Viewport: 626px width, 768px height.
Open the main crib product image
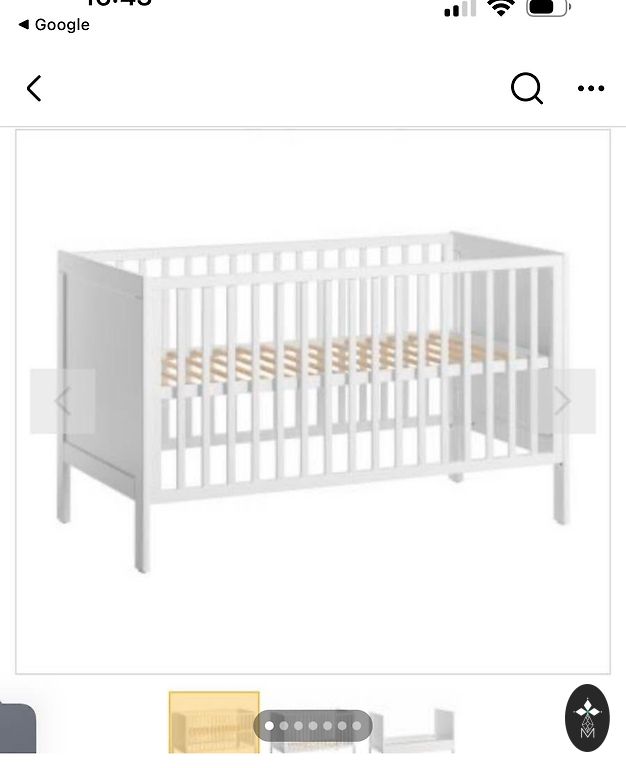(312, 400)
